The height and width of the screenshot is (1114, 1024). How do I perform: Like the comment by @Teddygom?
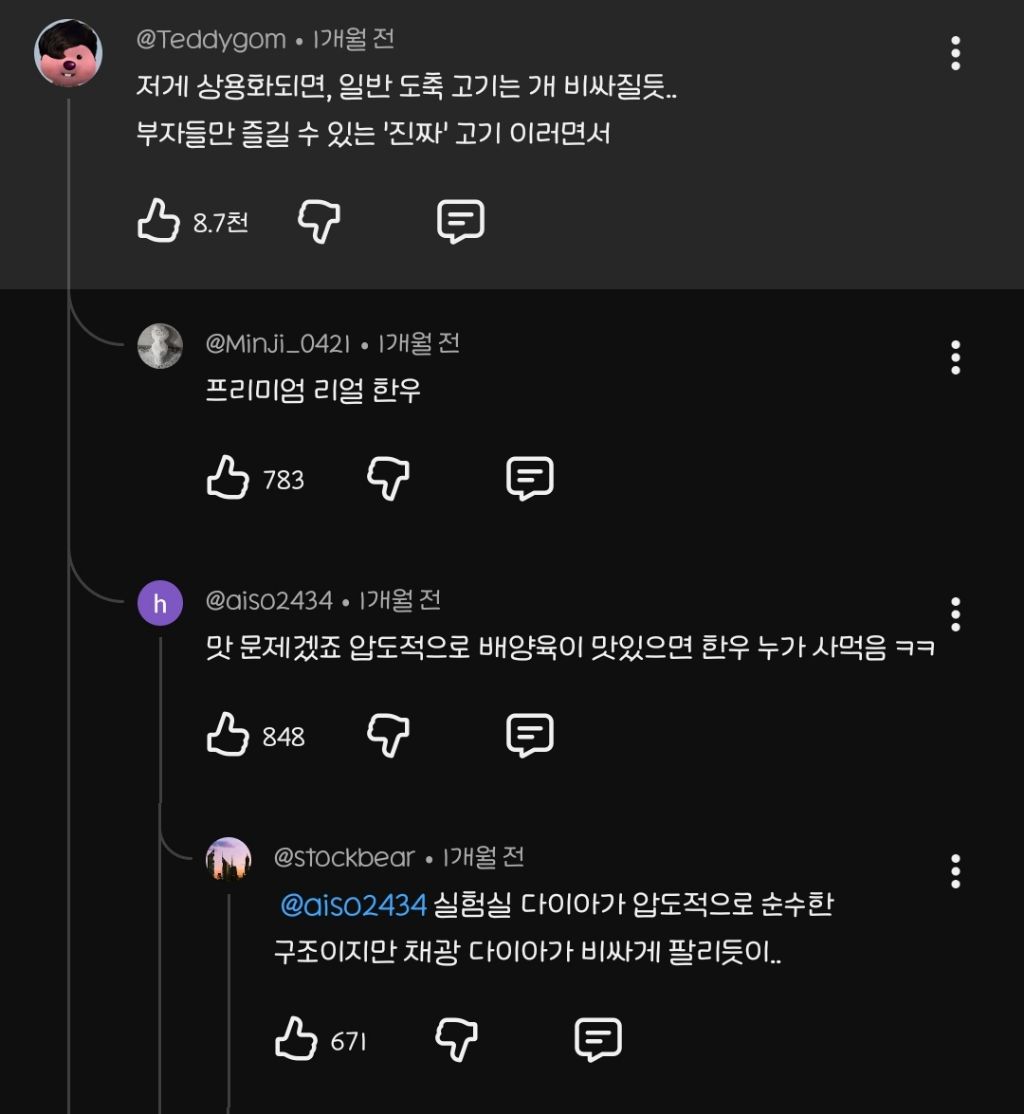pos(159,220)
